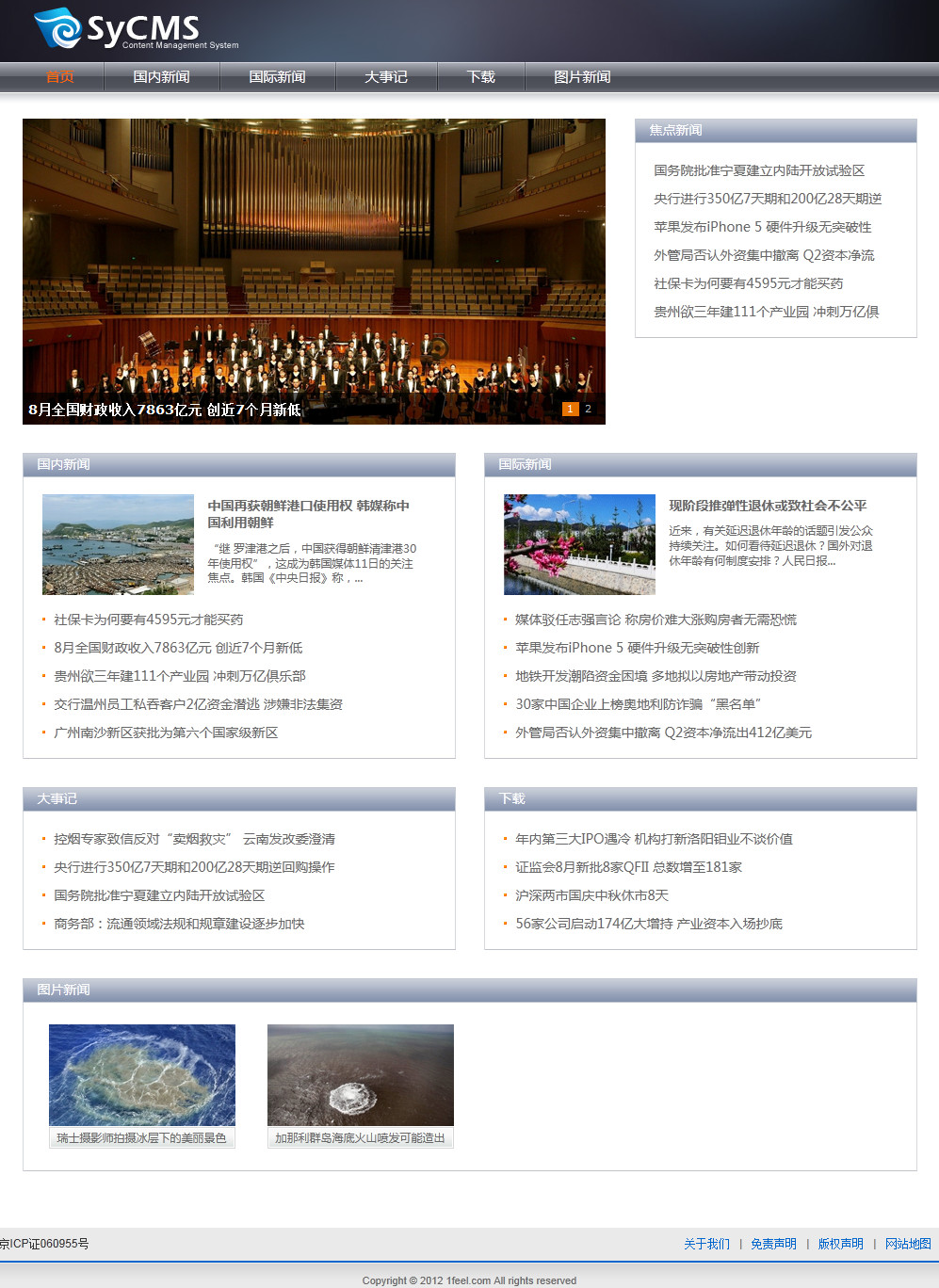Read 广州南沙新区获批为第六个国家级新区
Screen dimensions: 939x1288
pyautogui.click(x=166, y=733)
